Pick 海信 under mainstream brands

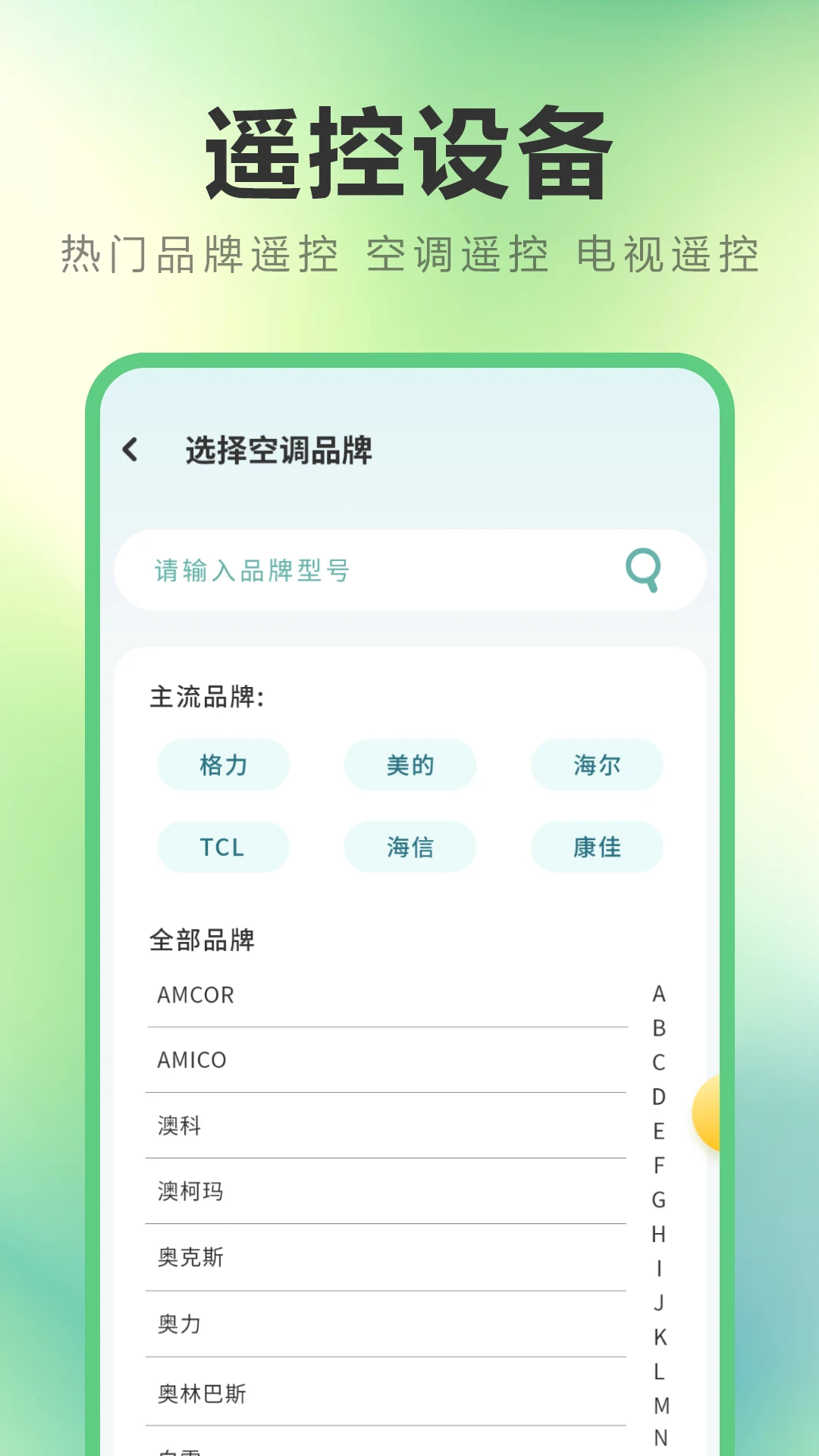(409, 847)
